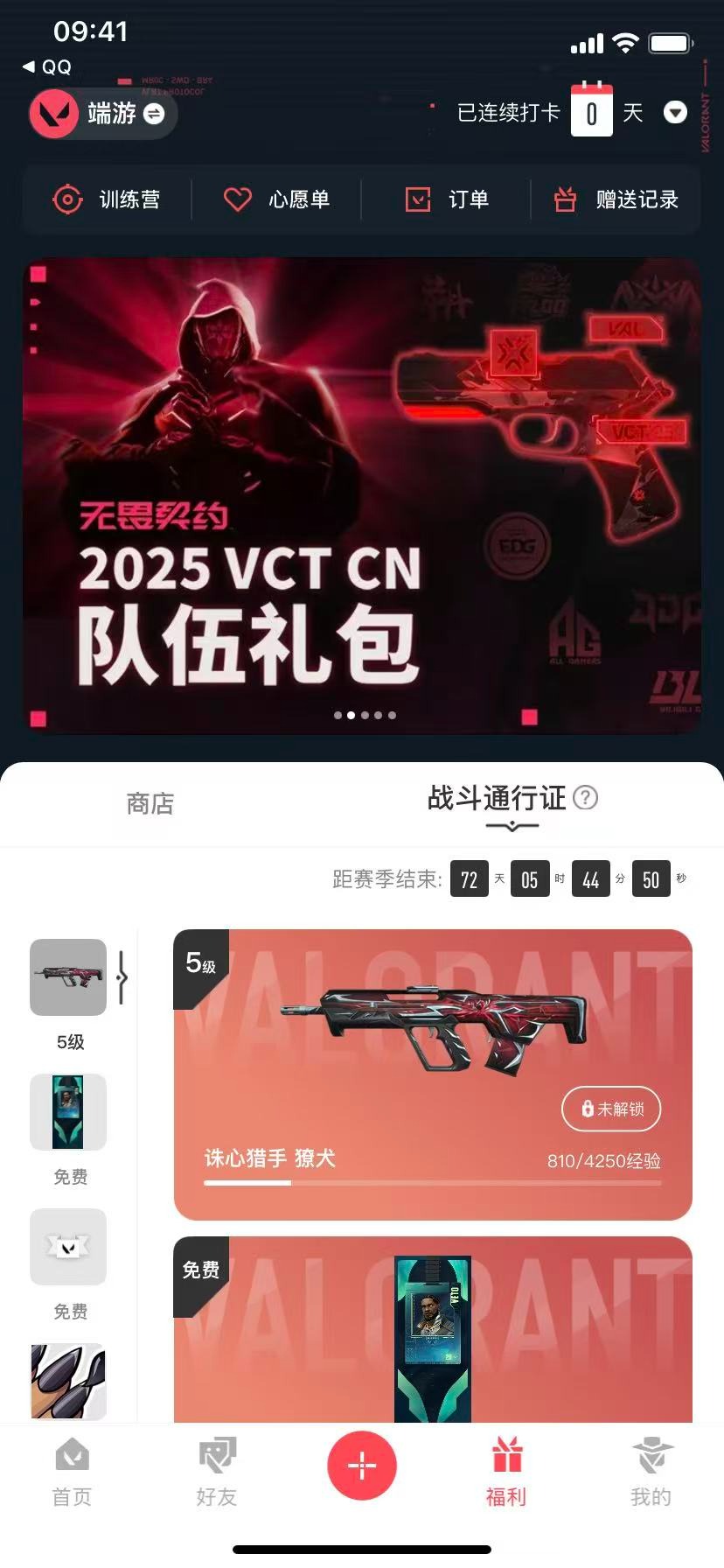Viewport: 724px width, 1568px height.
Task: Tap the Valorant logo at top left
Action: (55, 114)
